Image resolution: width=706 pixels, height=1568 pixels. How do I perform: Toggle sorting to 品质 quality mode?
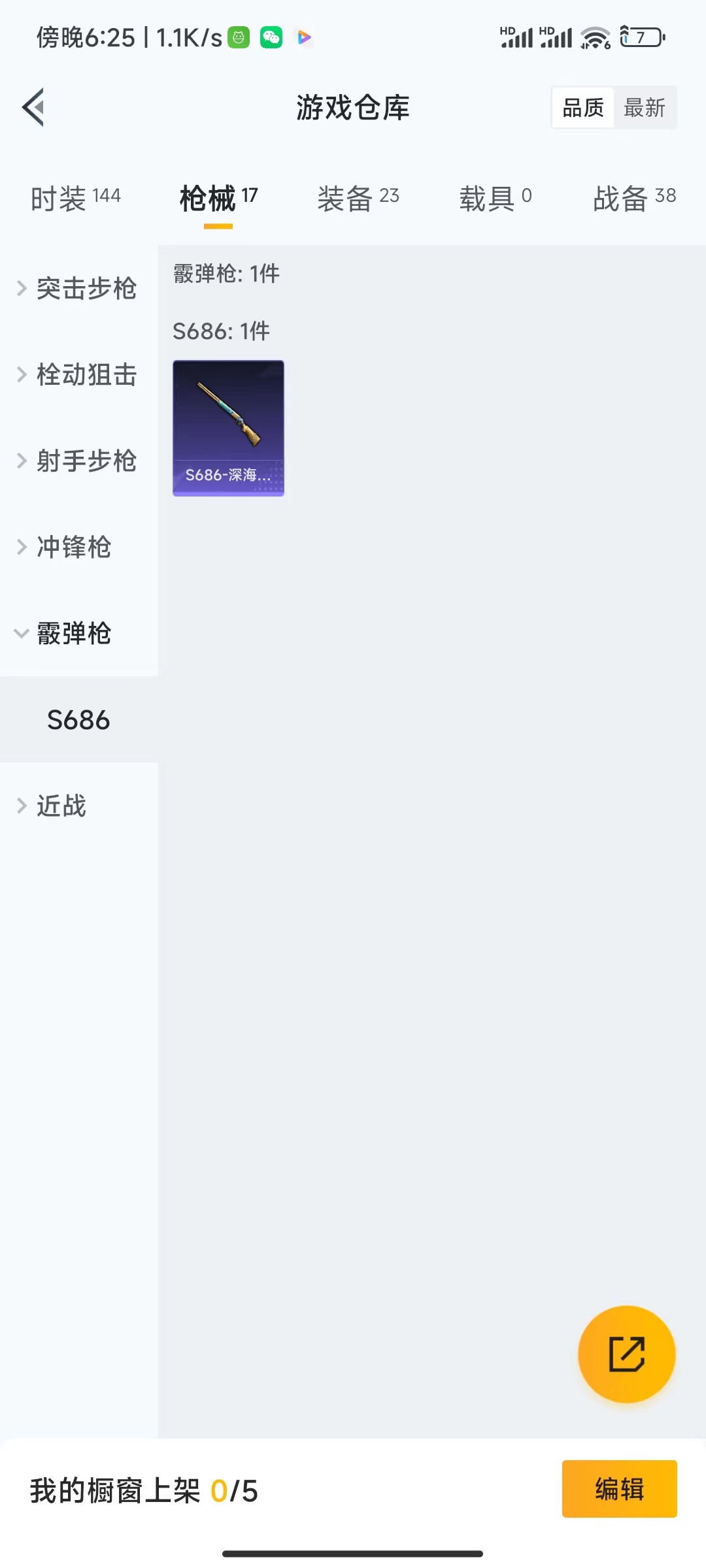[x=584, y=107]
